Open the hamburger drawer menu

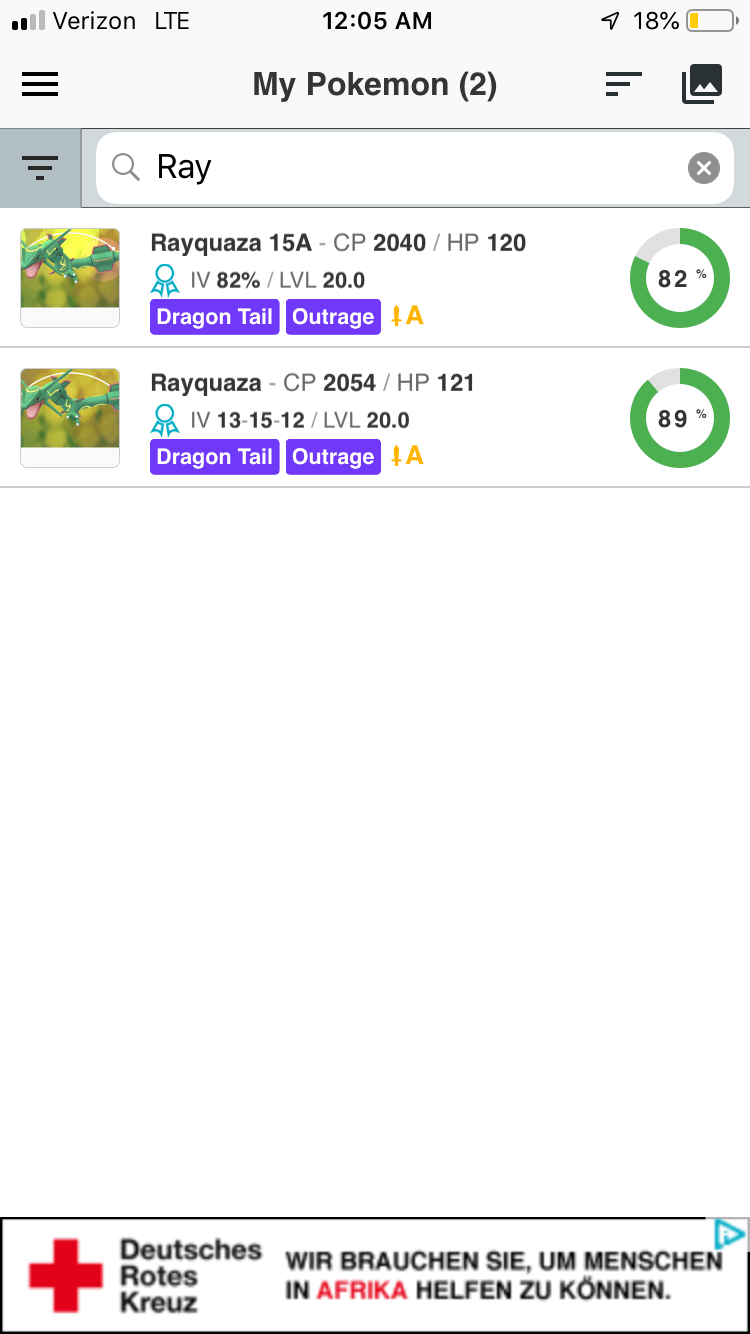[40, 85]
